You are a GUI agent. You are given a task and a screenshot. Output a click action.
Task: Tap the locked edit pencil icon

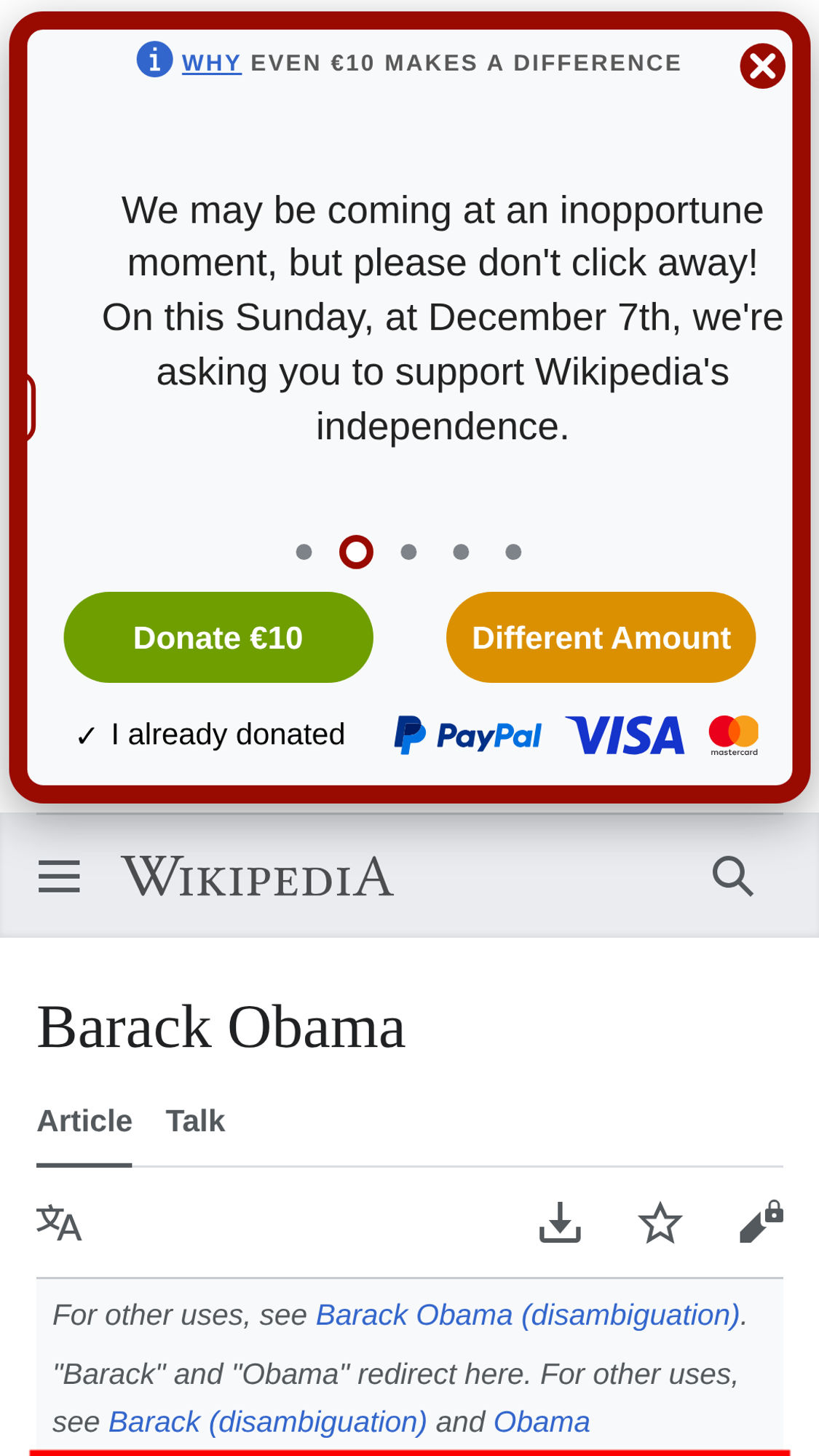click(761, 1223)
